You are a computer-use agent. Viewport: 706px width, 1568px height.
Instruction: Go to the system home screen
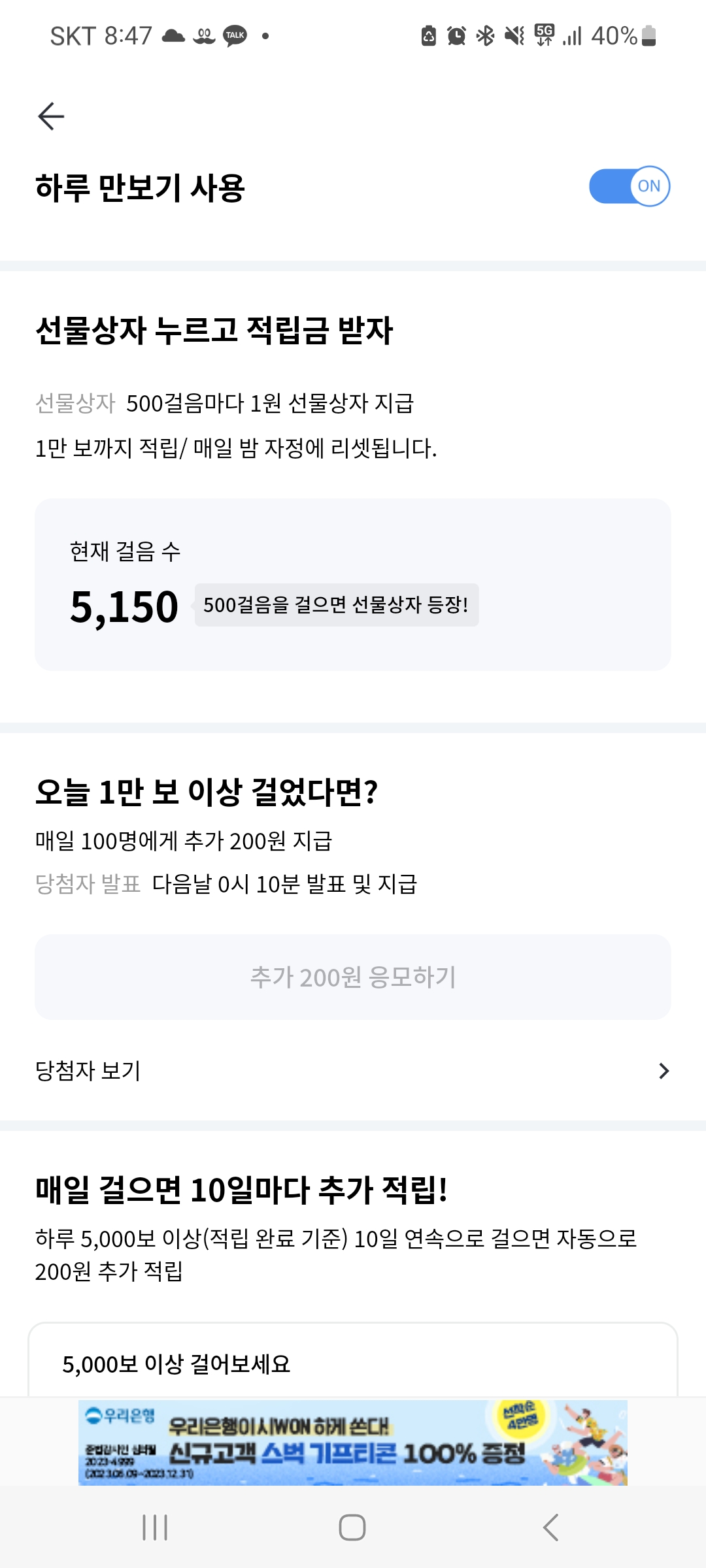pyautogui.click(x=352, y=1527)
